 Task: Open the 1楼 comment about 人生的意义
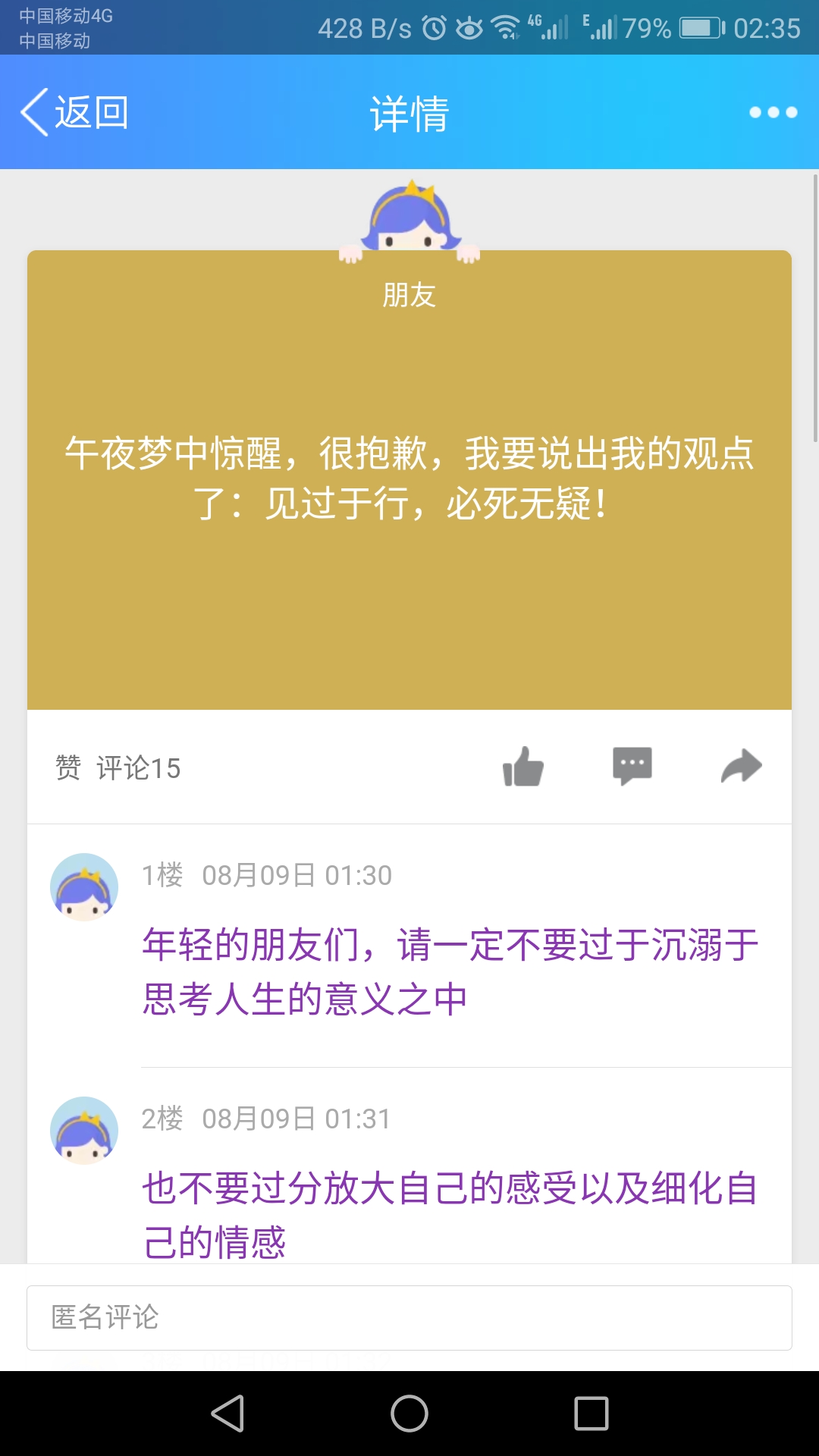tap(450, 971)
